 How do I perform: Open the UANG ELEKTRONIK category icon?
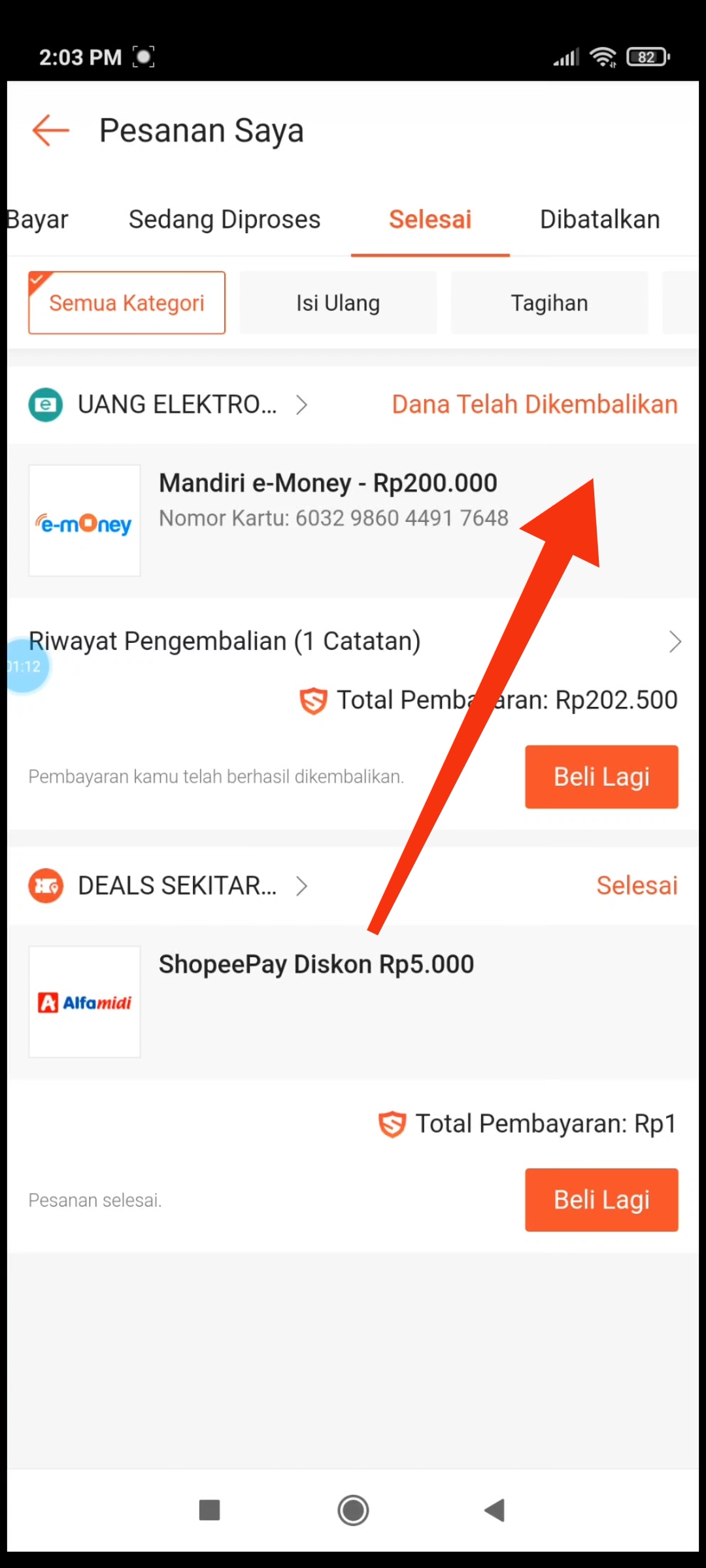pyautogui.click(x=45, y=404)
